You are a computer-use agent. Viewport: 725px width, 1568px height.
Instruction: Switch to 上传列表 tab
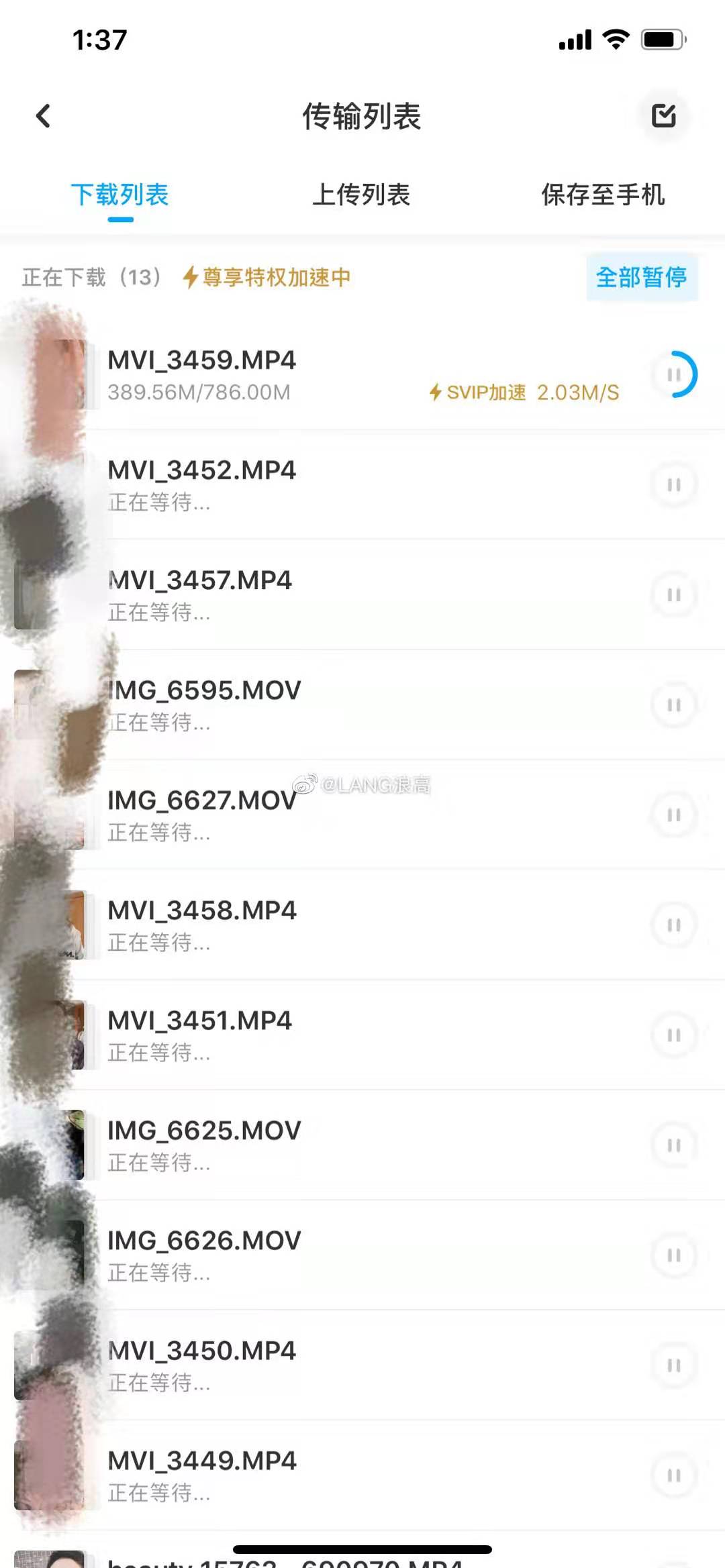point(361,195)
